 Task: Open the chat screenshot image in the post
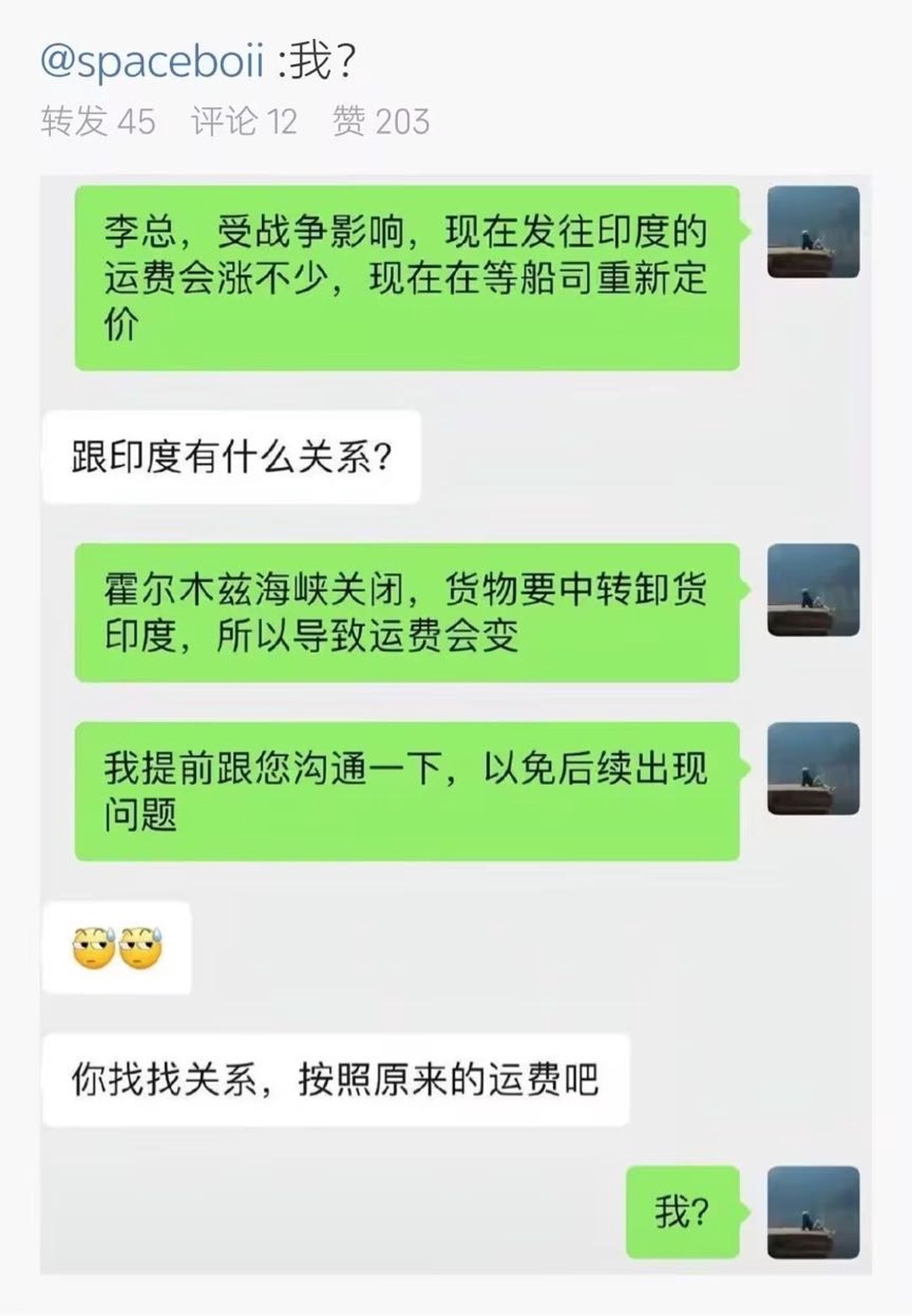pyautogui.click(x=455, y=723)
